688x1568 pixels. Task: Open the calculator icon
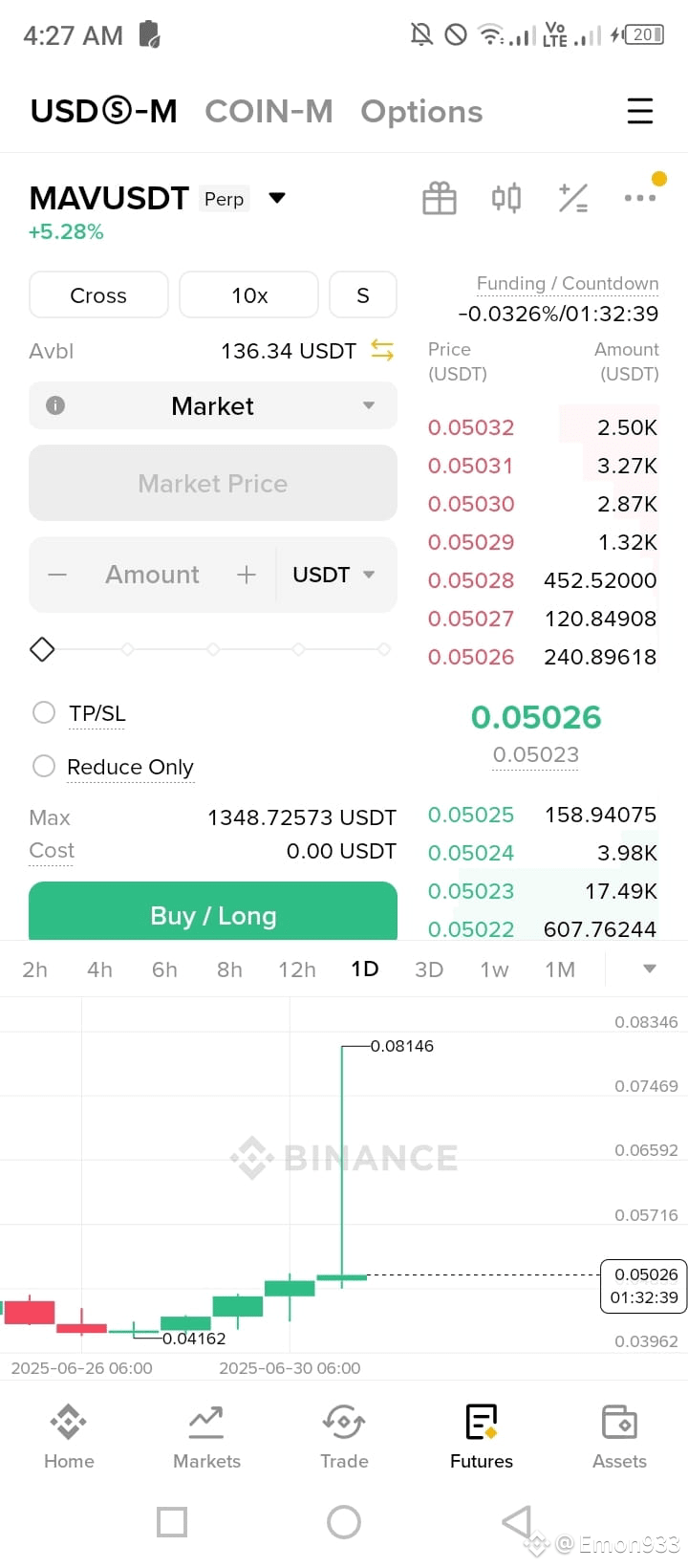click(573, 198)
